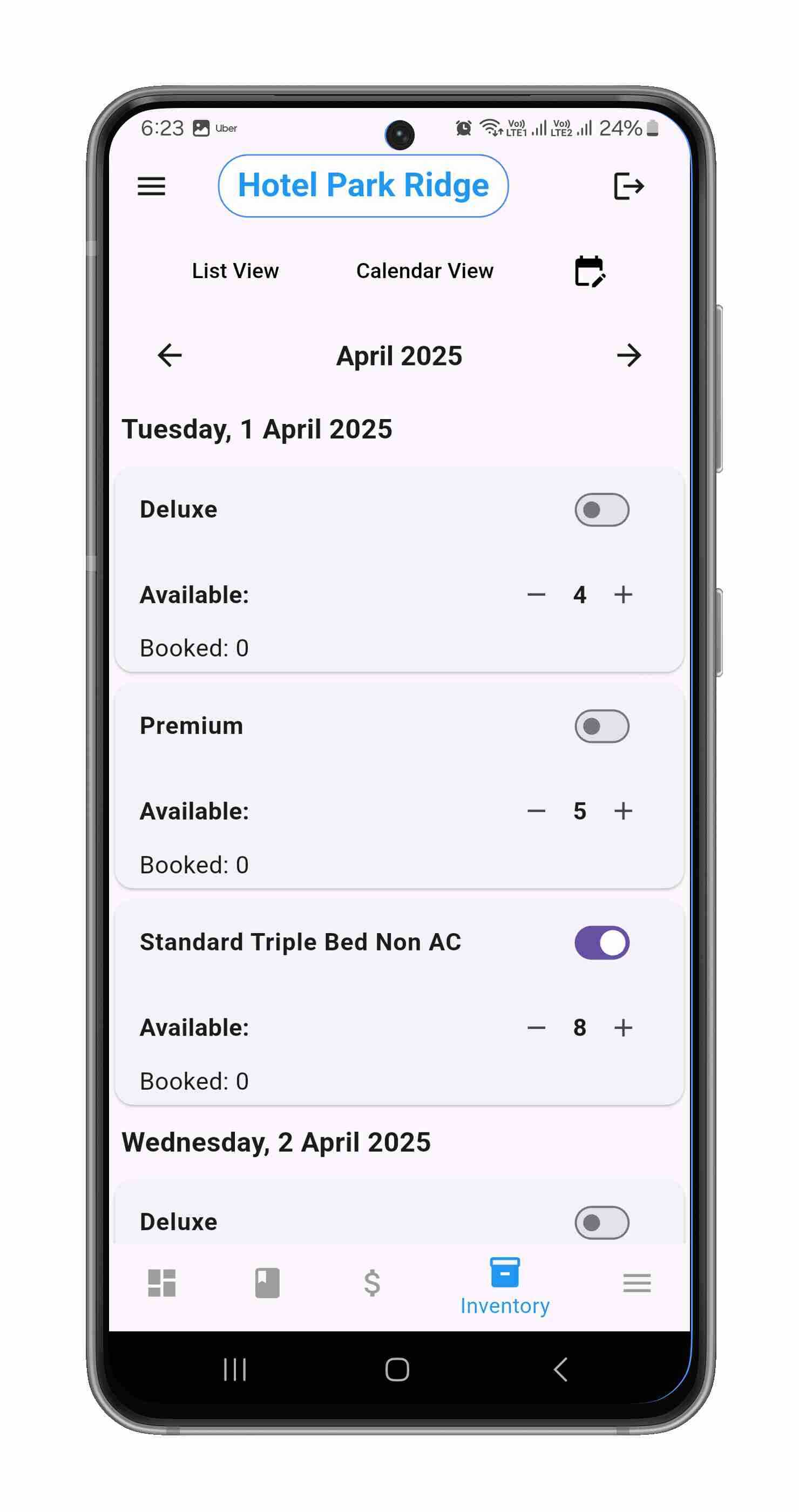Viewport: 799px width, 1512px height.
Task: Open the dollar sign pricing tab
Action: pos(372,1282)
